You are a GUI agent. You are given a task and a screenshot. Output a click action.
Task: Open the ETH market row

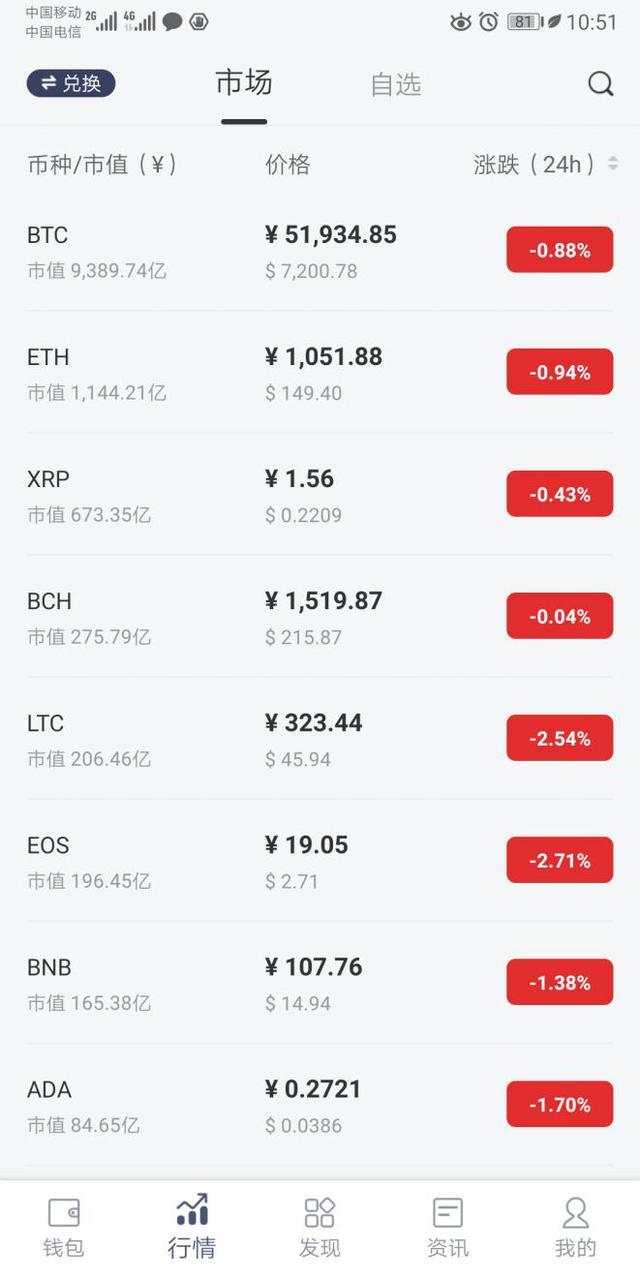point(320,372)
